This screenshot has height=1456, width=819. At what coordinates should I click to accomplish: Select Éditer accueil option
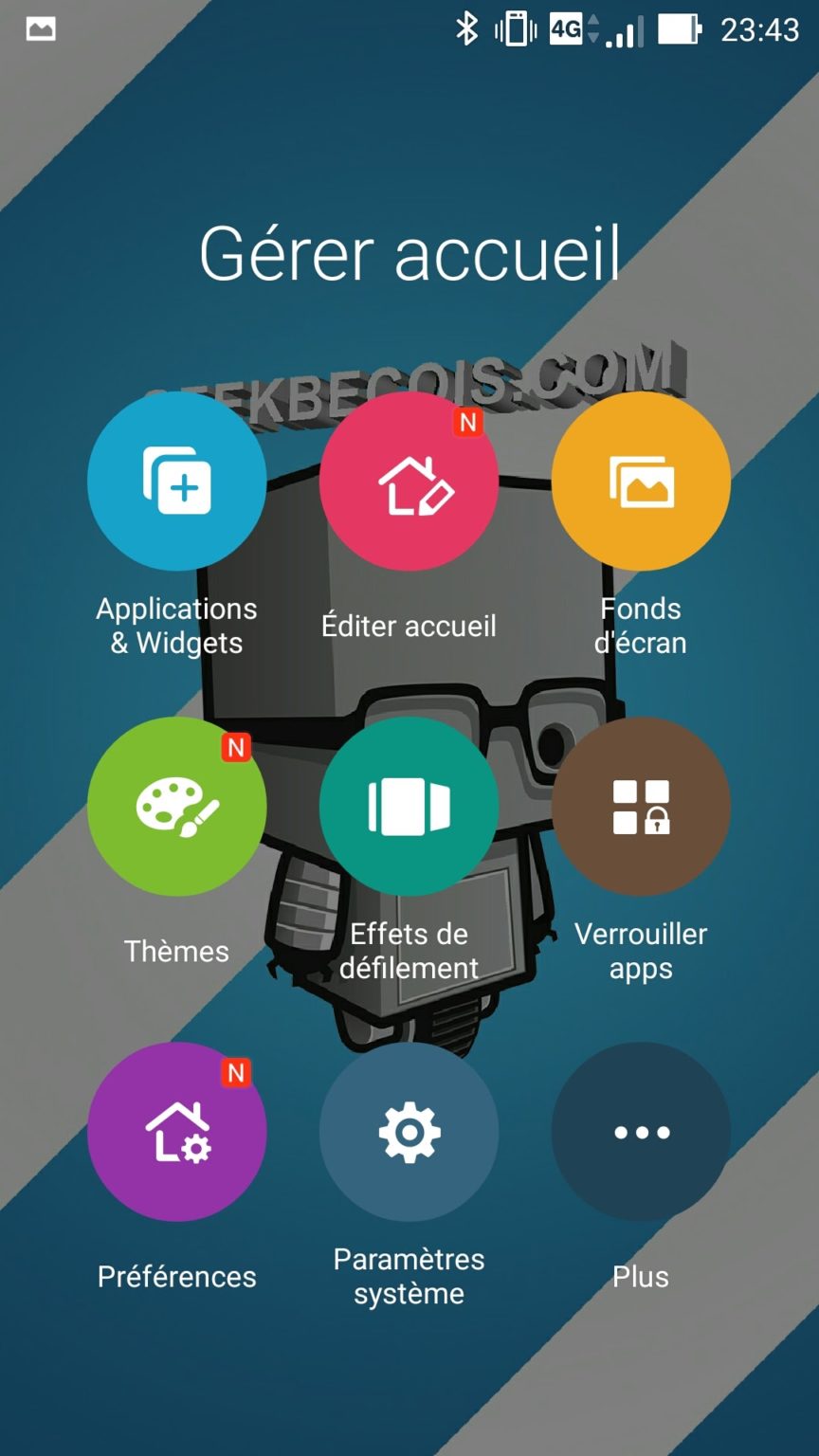coord(409,482)
